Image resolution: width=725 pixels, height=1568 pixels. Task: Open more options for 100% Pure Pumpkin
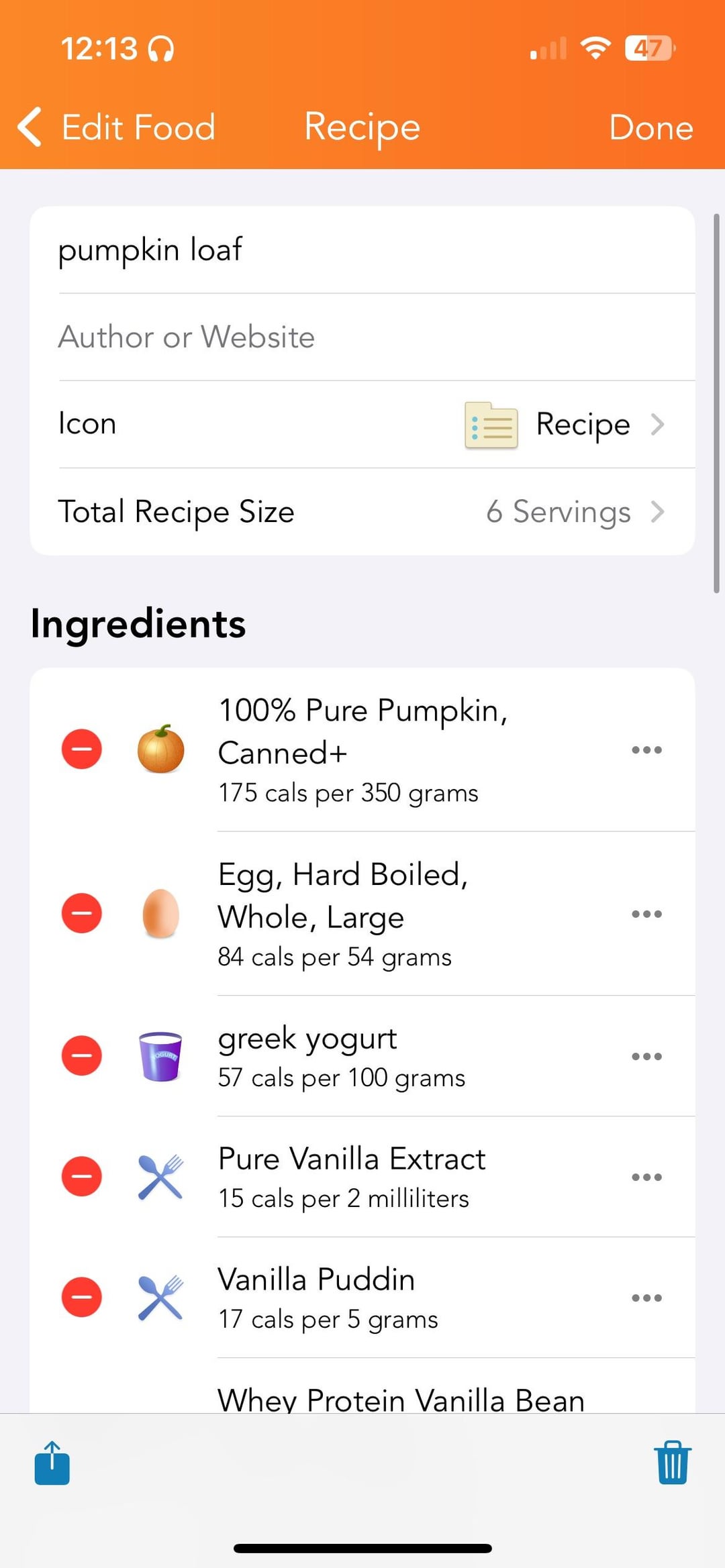[x=646, y=749]
